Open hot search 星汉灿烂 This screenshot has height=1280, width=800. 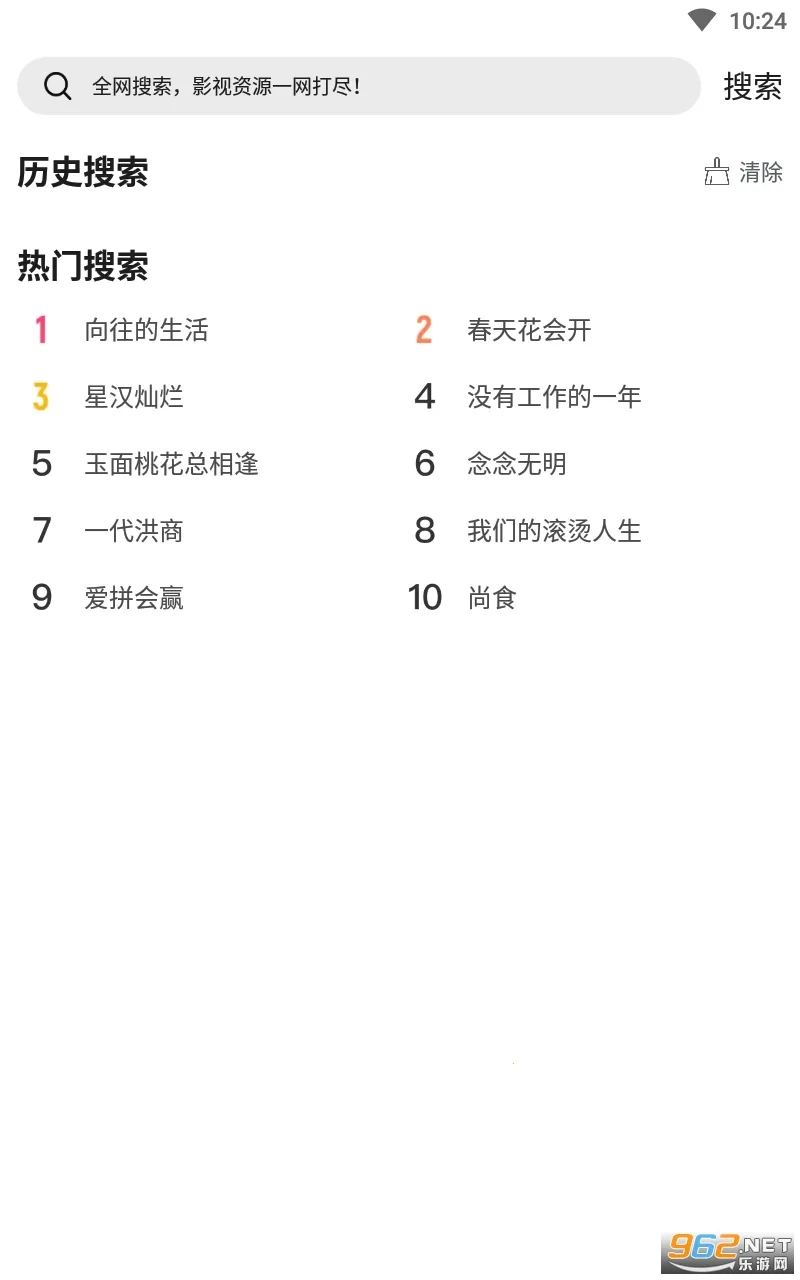click(x=134, y=397)
